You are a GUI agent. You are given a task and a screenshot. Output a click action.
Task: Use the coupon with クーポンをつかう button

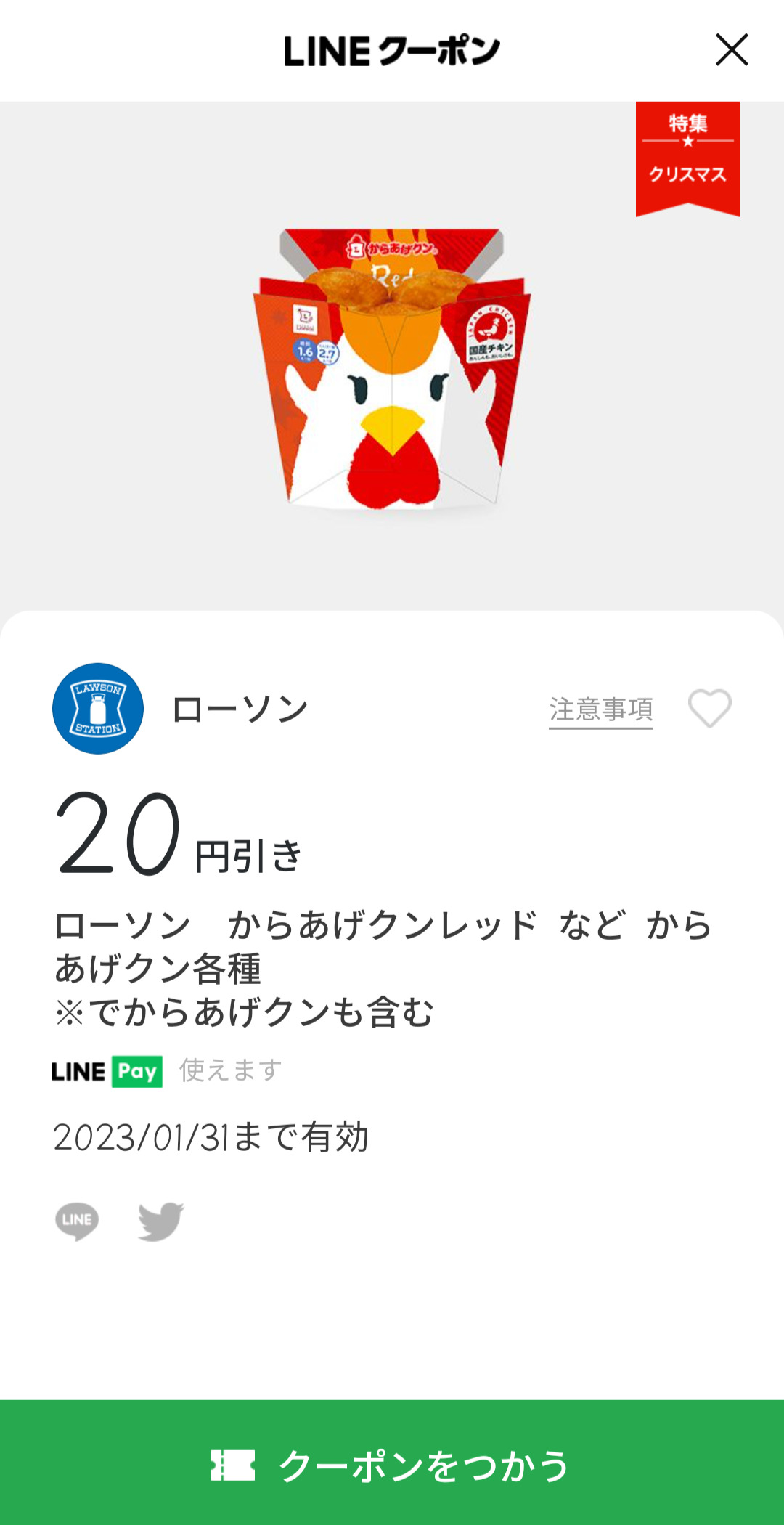click(x=392, y=1463)
